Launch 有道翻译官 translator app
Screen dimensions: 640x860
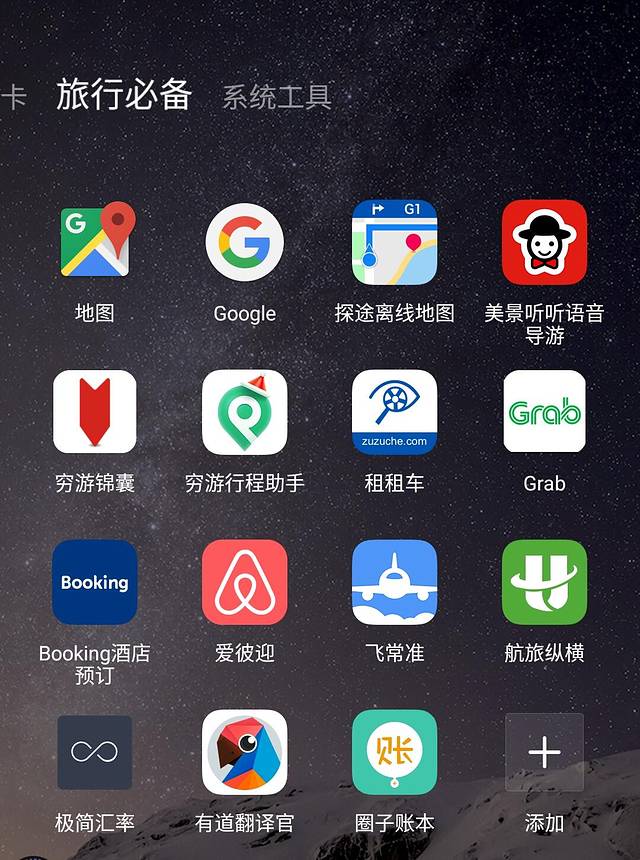(245, 752)
